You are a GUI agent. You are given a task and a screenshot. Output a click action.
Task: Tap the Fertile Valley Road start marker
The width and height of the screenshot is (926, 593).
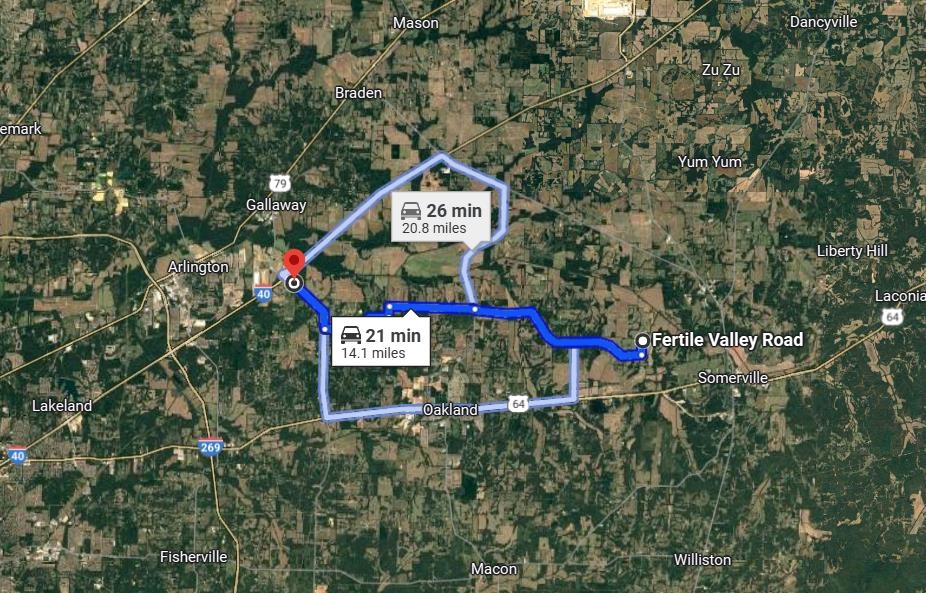pyautogui.click(x=642, y=340)
